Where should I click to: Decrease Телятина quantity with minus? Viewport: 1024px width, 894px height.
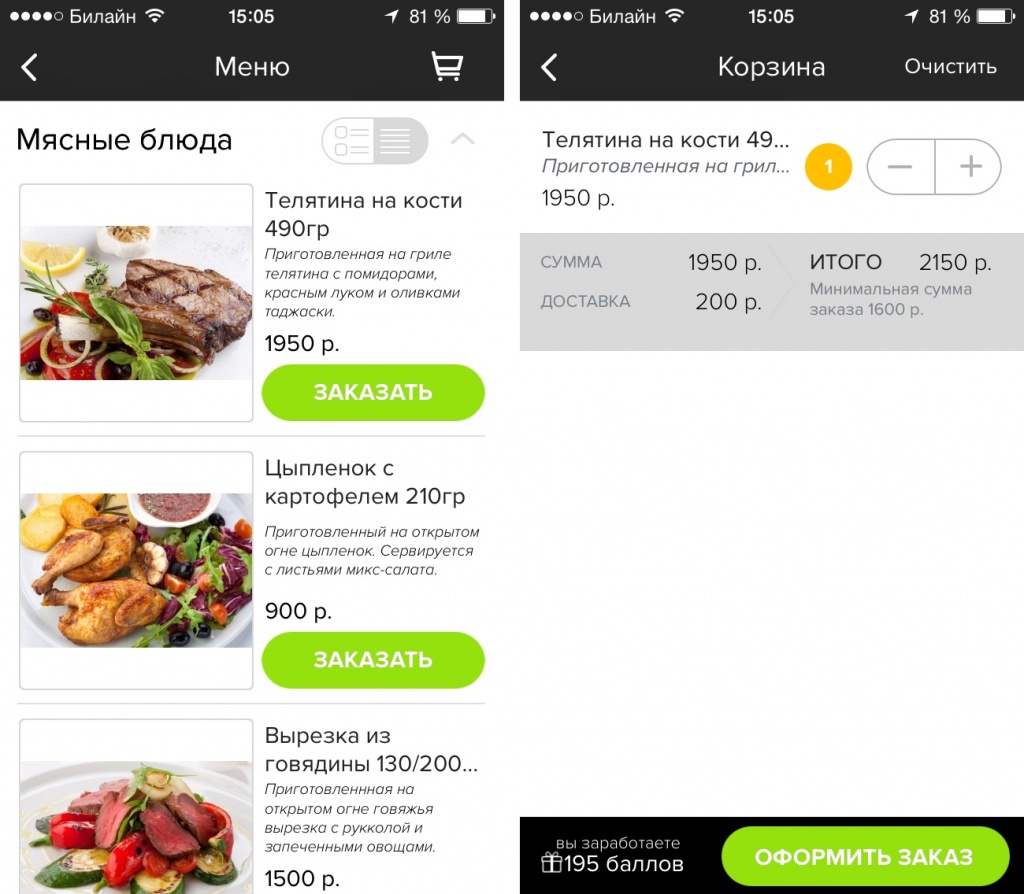click(x=900, y=167)
